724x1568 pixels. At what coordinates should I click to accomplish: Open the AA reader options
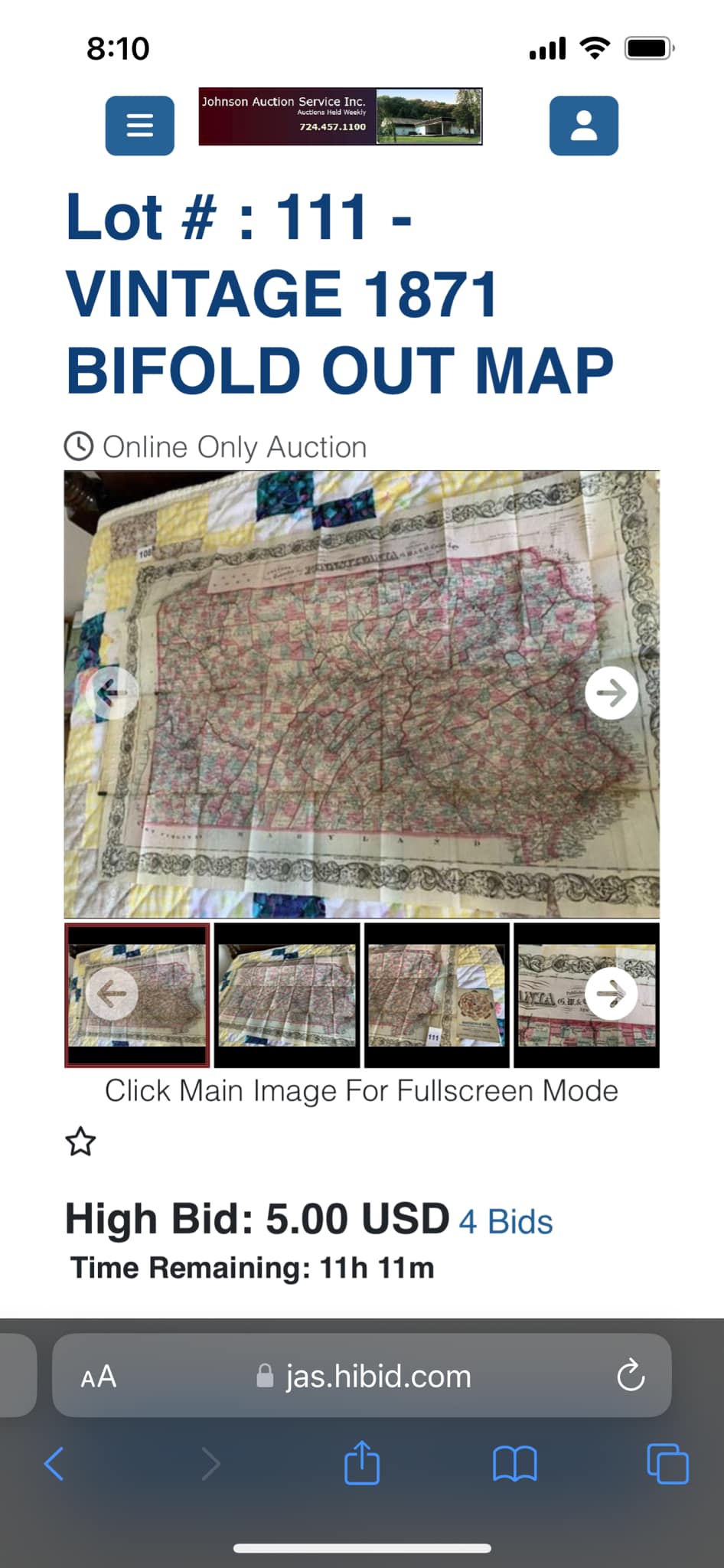click(99, 1377)
